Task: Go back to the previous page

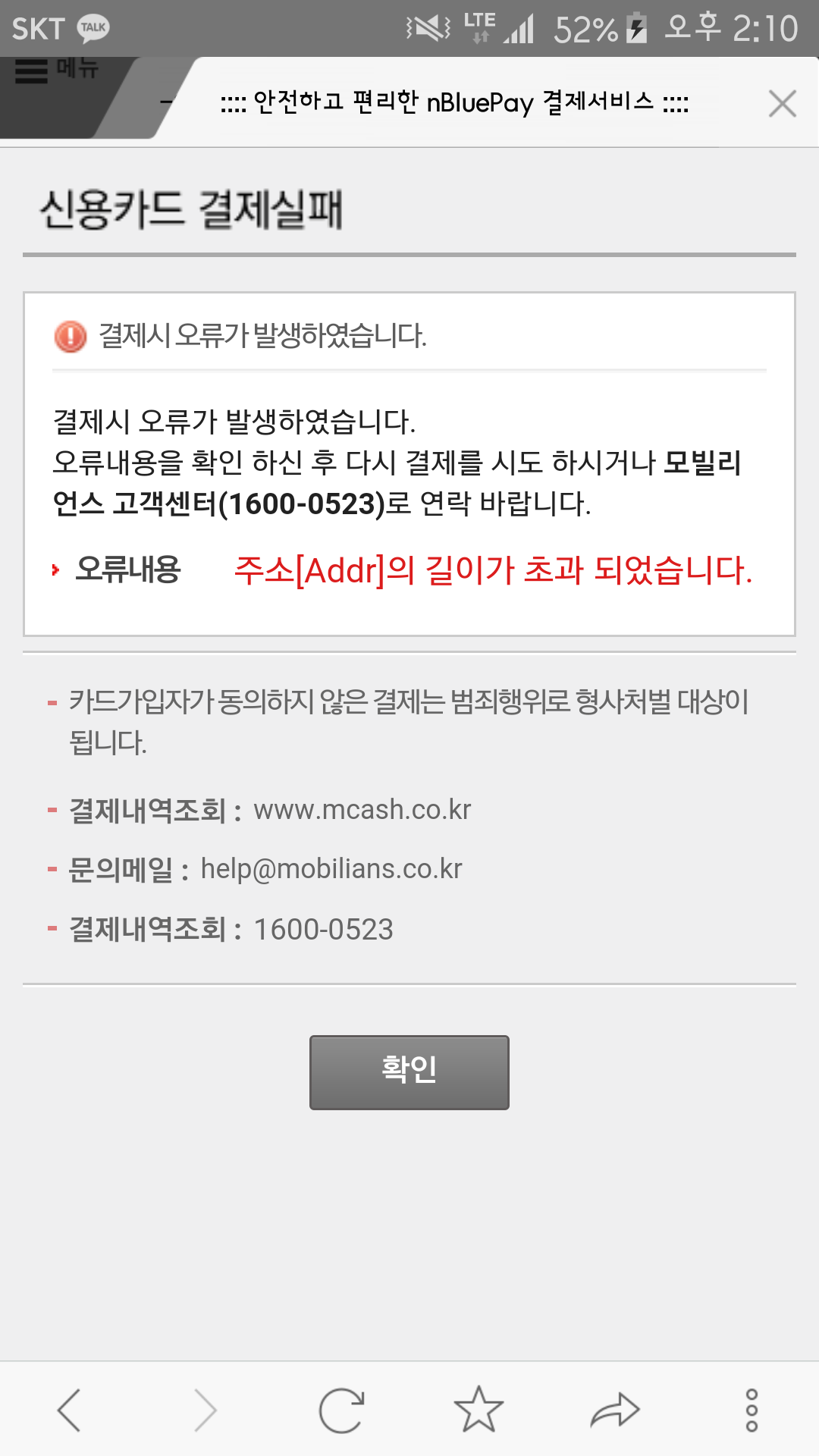Action: (x=69, y=1410)
